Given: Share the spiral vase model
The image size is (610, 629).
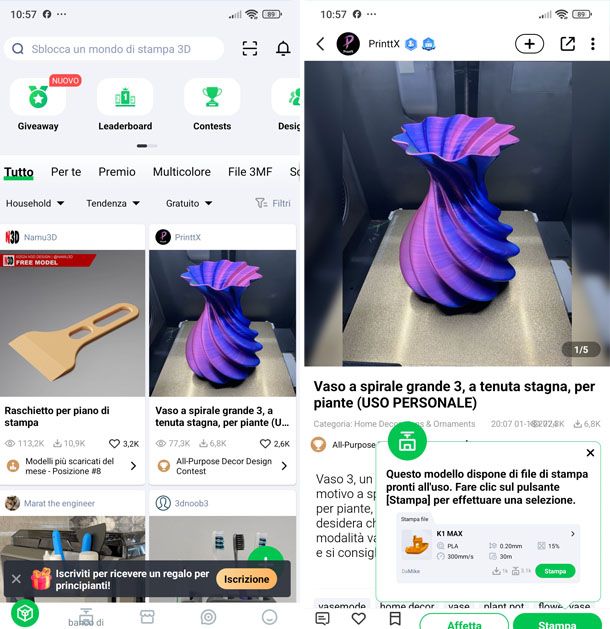Looking at the screenshot, I should coord(567,44).
